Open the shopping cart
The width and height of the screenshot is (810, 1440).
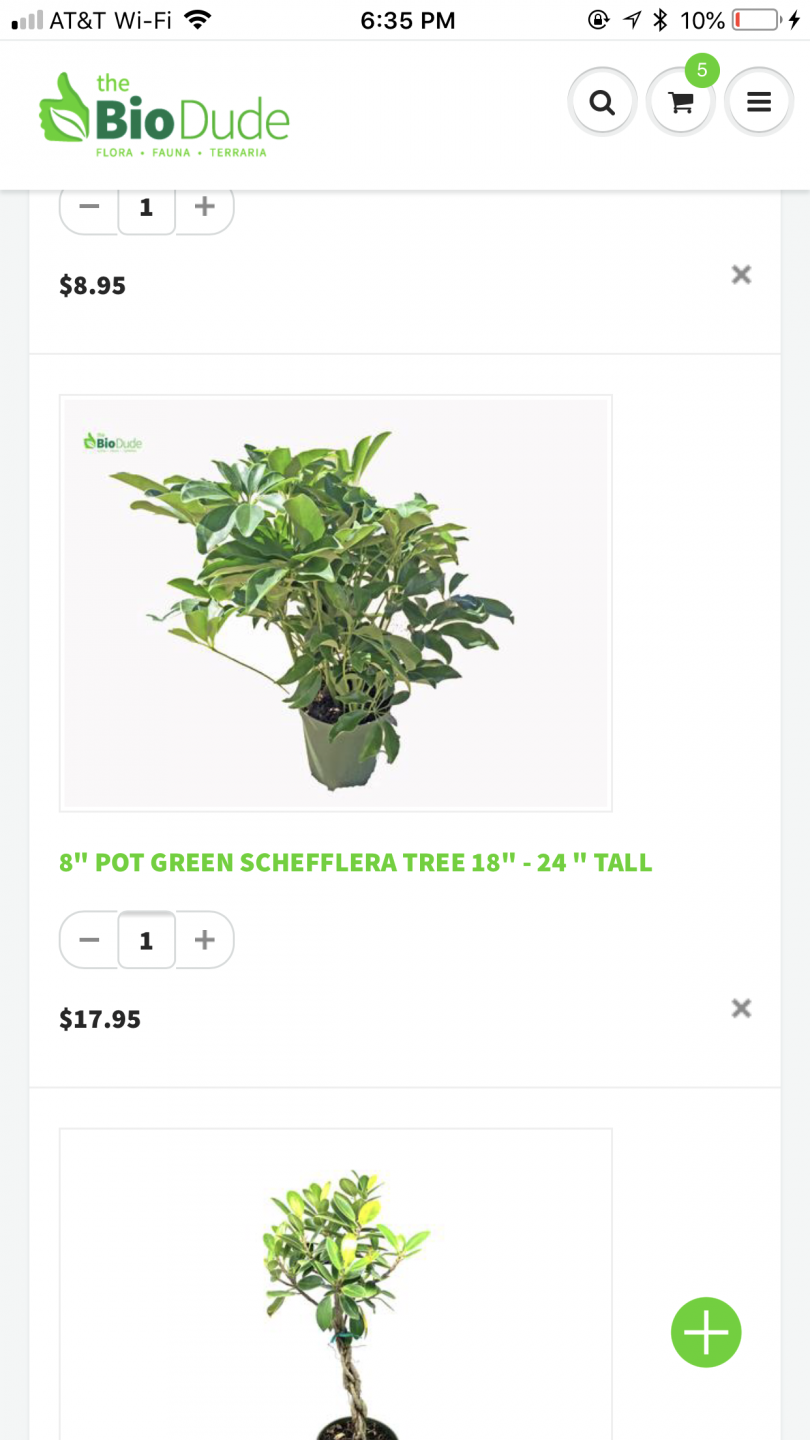(x=681, y=101)
